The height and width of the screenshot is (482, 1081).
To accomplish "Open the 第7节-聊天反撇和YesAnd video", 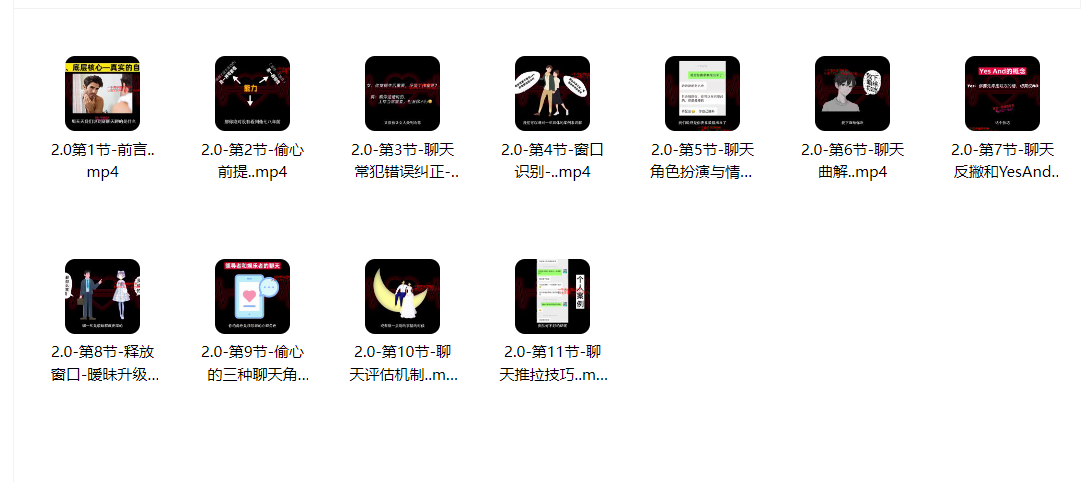I will coord(1002,93).
